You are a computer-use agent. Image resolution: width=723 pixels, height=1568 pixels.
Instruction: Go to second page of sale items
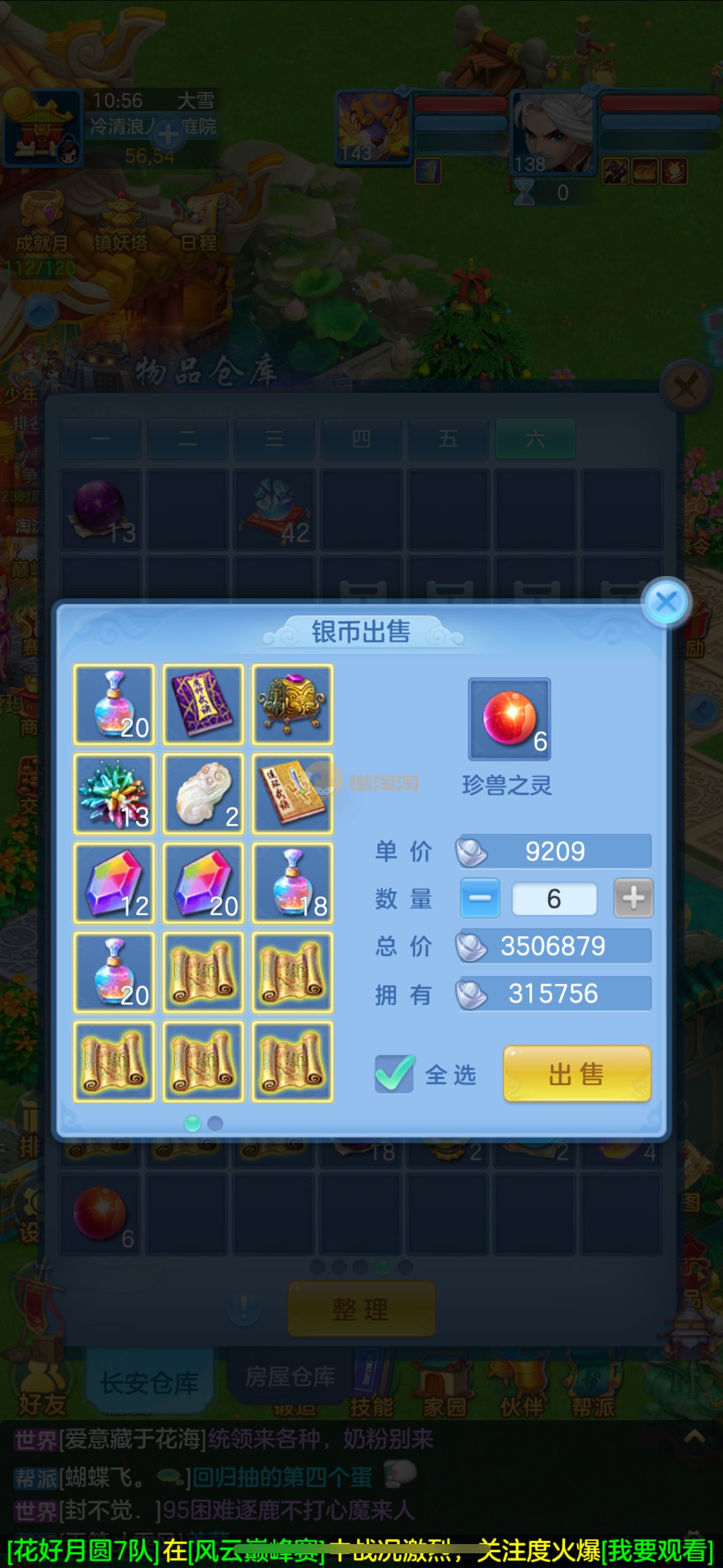pos(215,1124)
